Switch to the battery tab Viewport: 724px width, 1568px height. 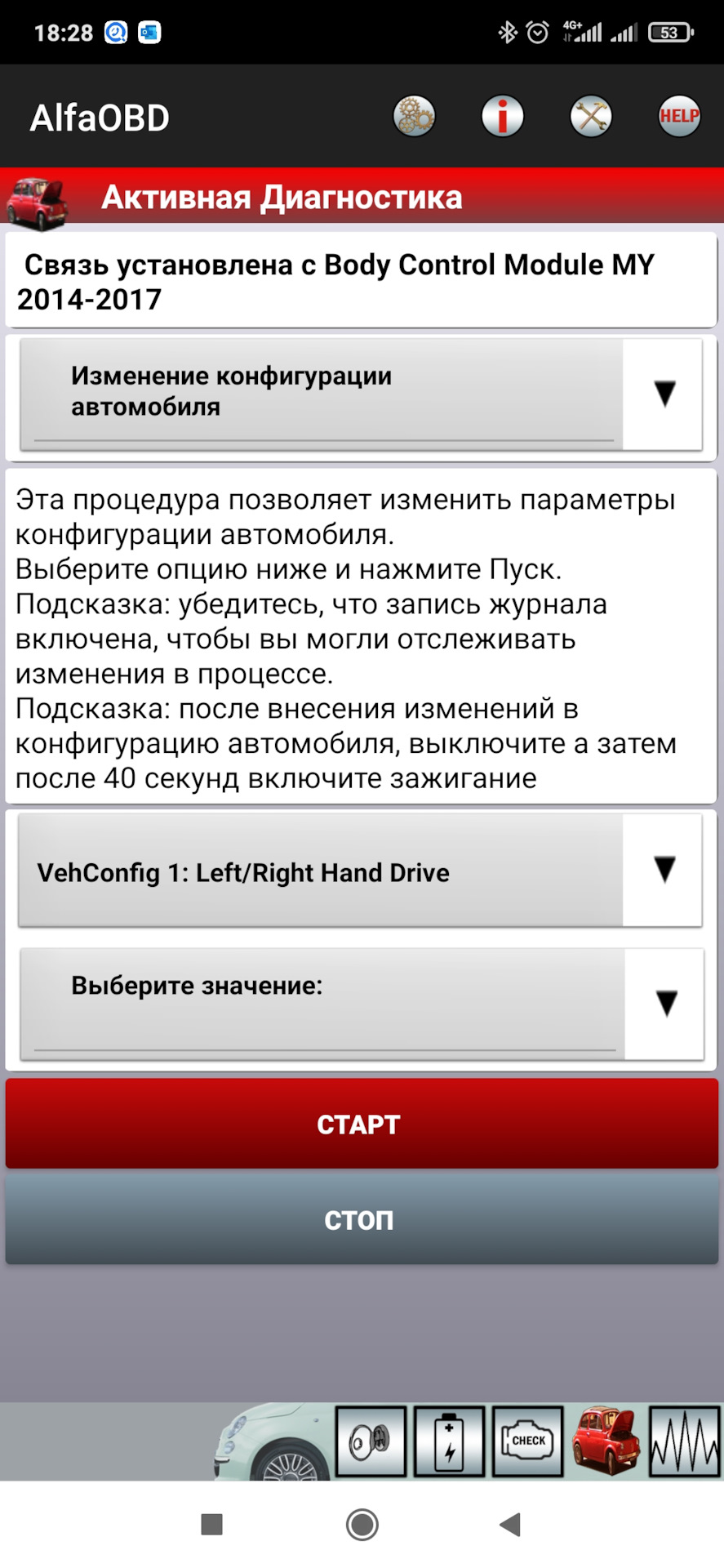tap(449, 1441)
